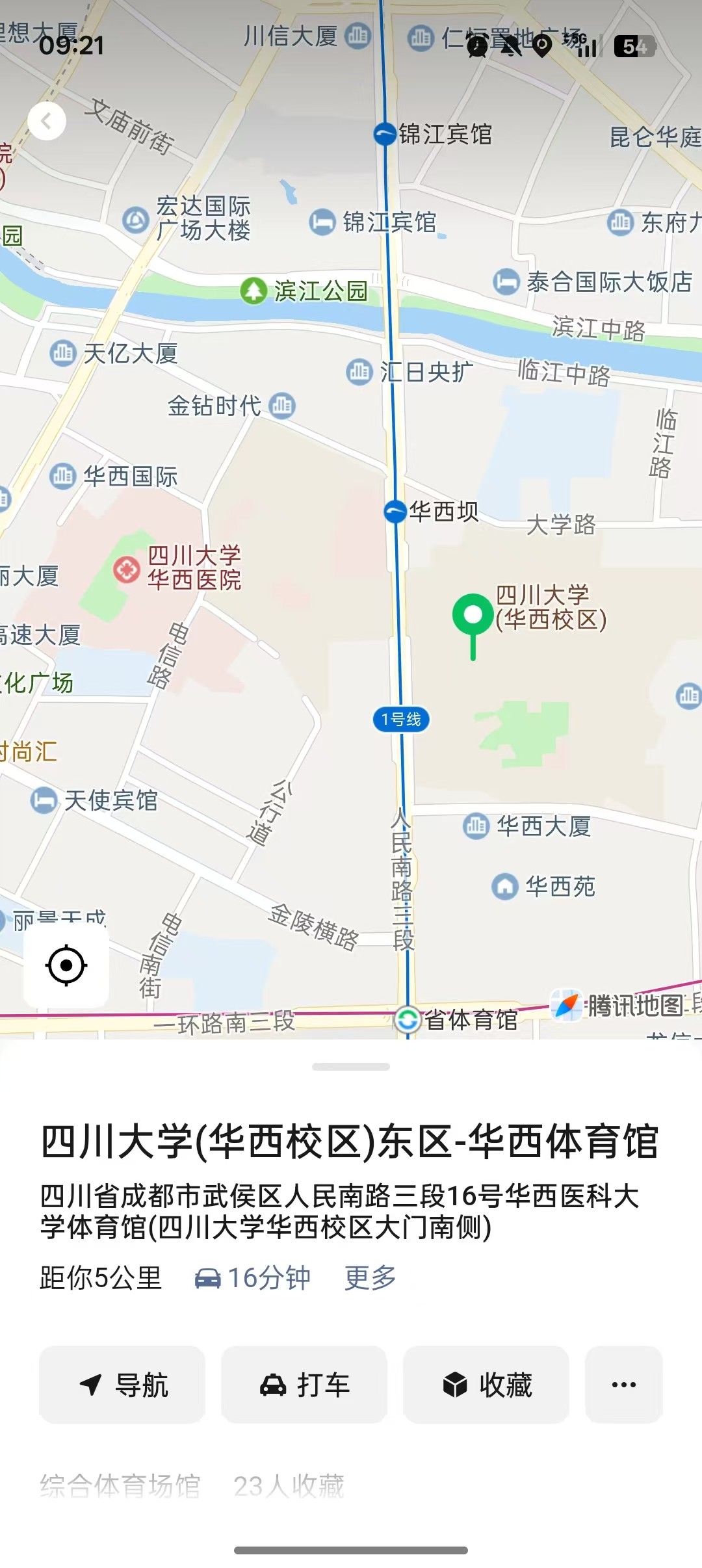The height and width of the screenshot is (1568, 702).
Task: Go back using the top-left arrow
Action: [47, 121]
